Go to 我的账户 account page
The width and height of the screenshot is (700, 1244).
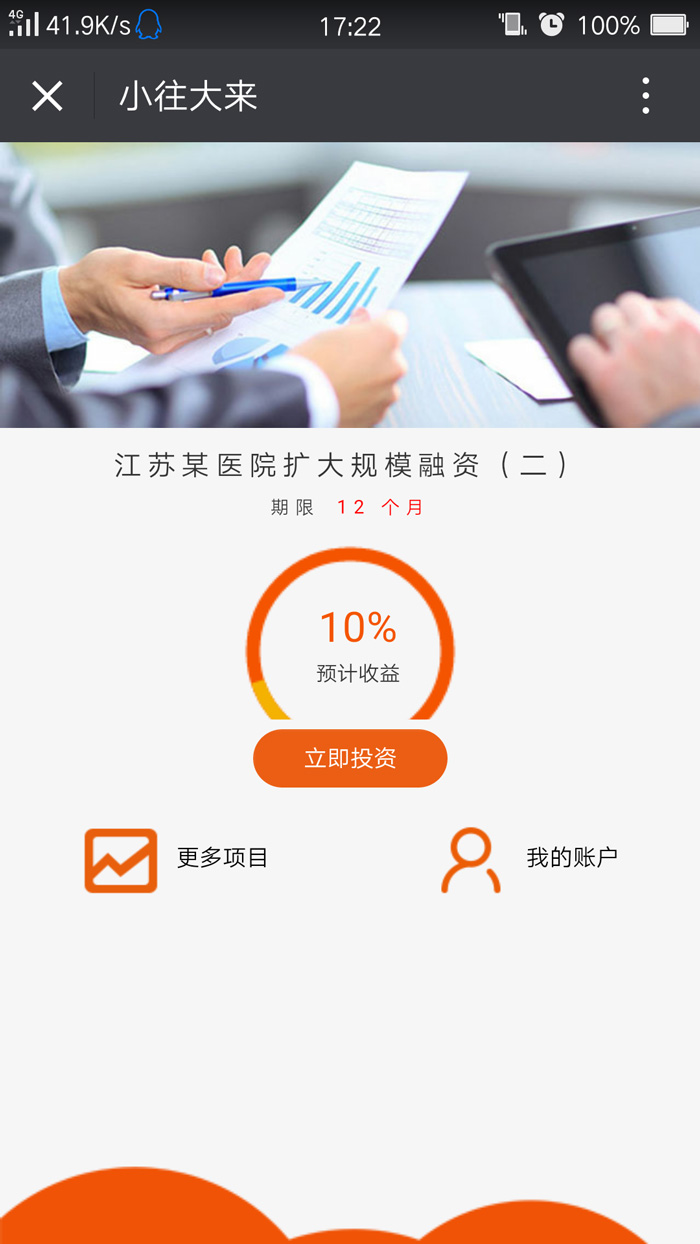(530, 859)
